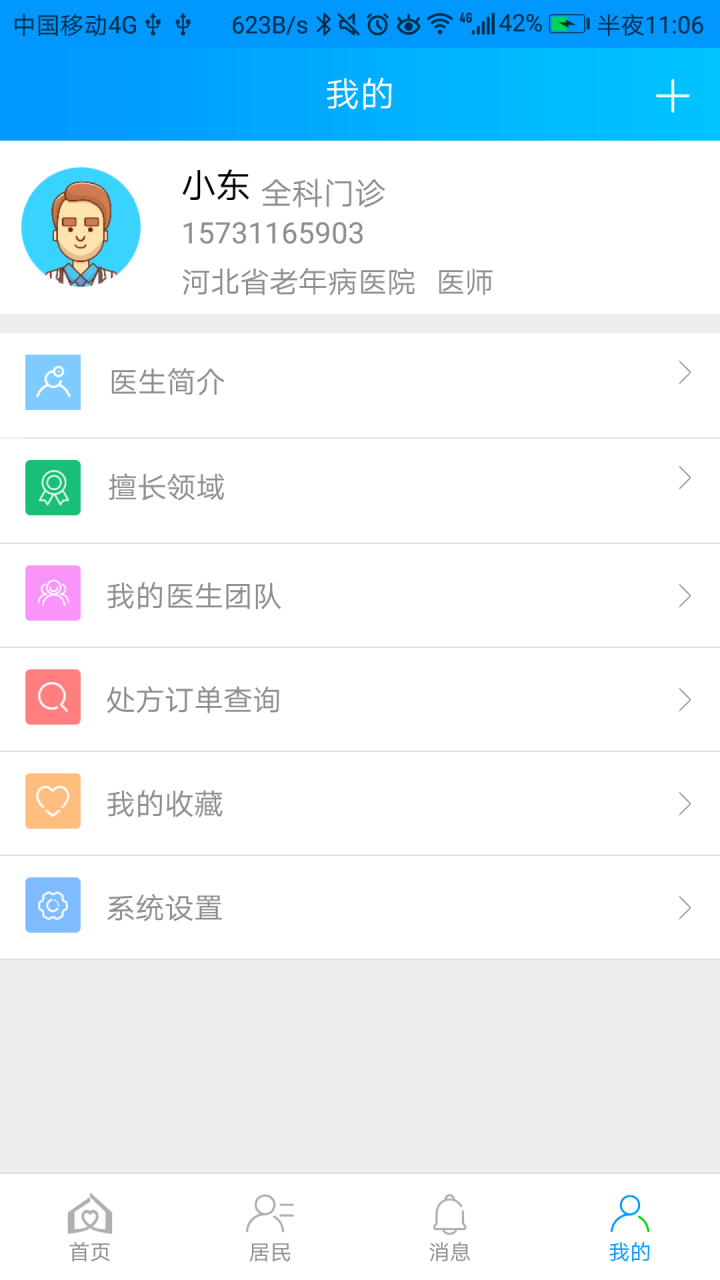Screen dimensions: 720x1280
Task: Open the doctor's avatar picture
Action: click(81, 226)
